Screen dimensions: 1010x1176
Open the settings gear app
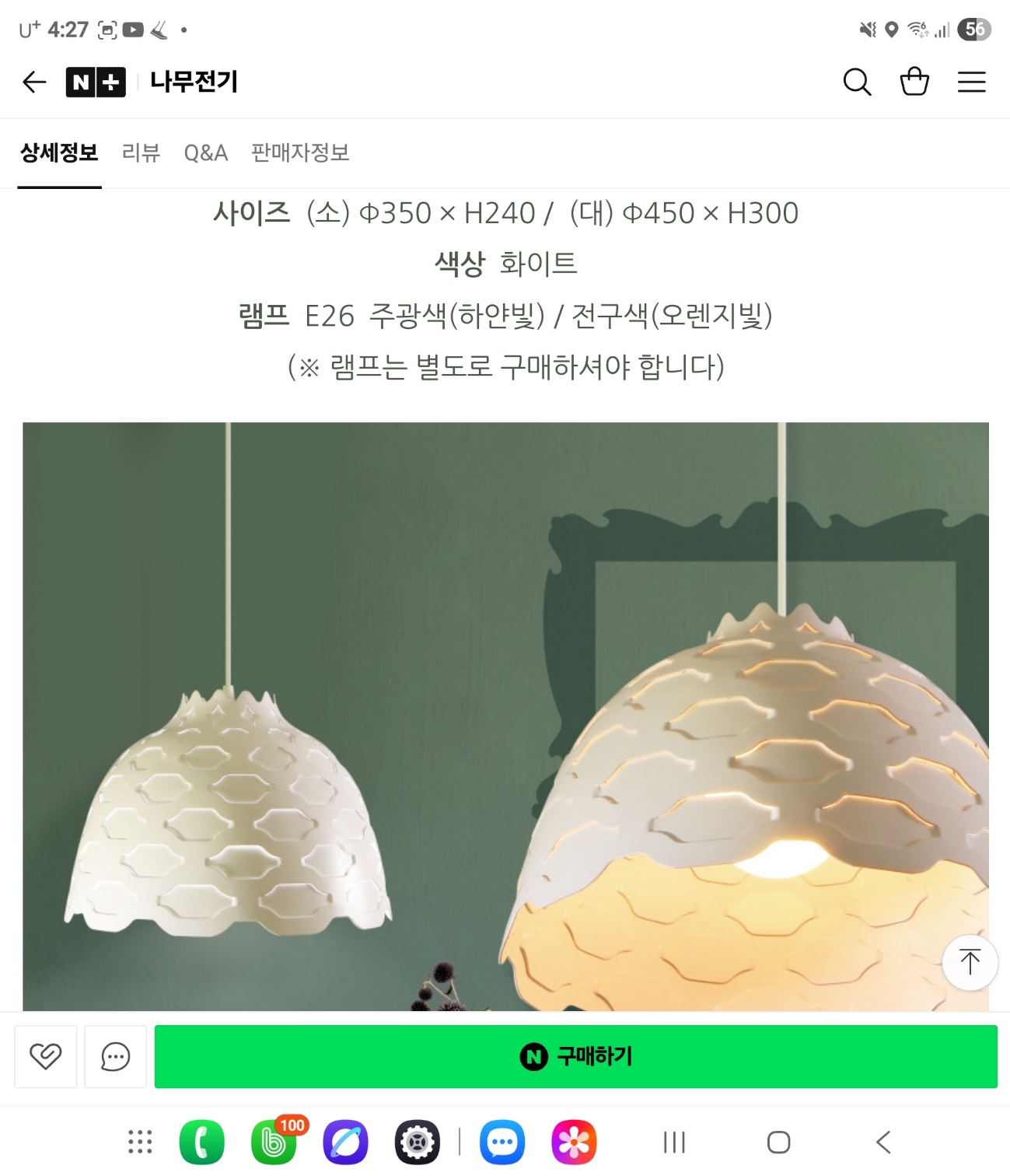click(418, 1142)
